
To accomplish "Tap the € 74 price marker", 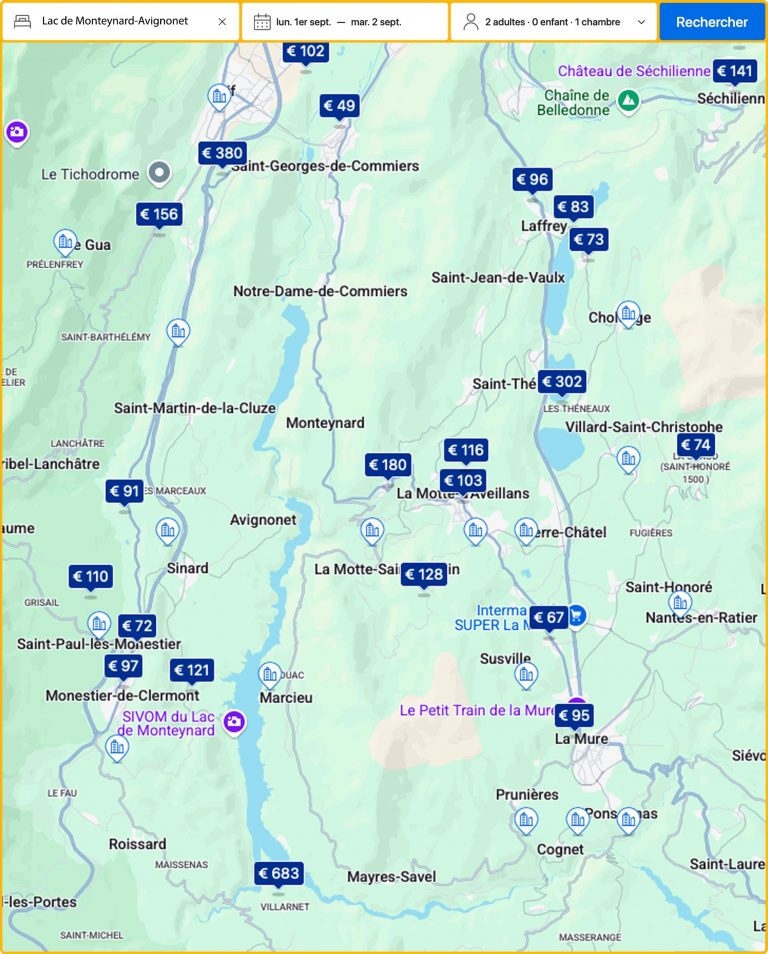I will pyautogui.click(x=695, y=445).
